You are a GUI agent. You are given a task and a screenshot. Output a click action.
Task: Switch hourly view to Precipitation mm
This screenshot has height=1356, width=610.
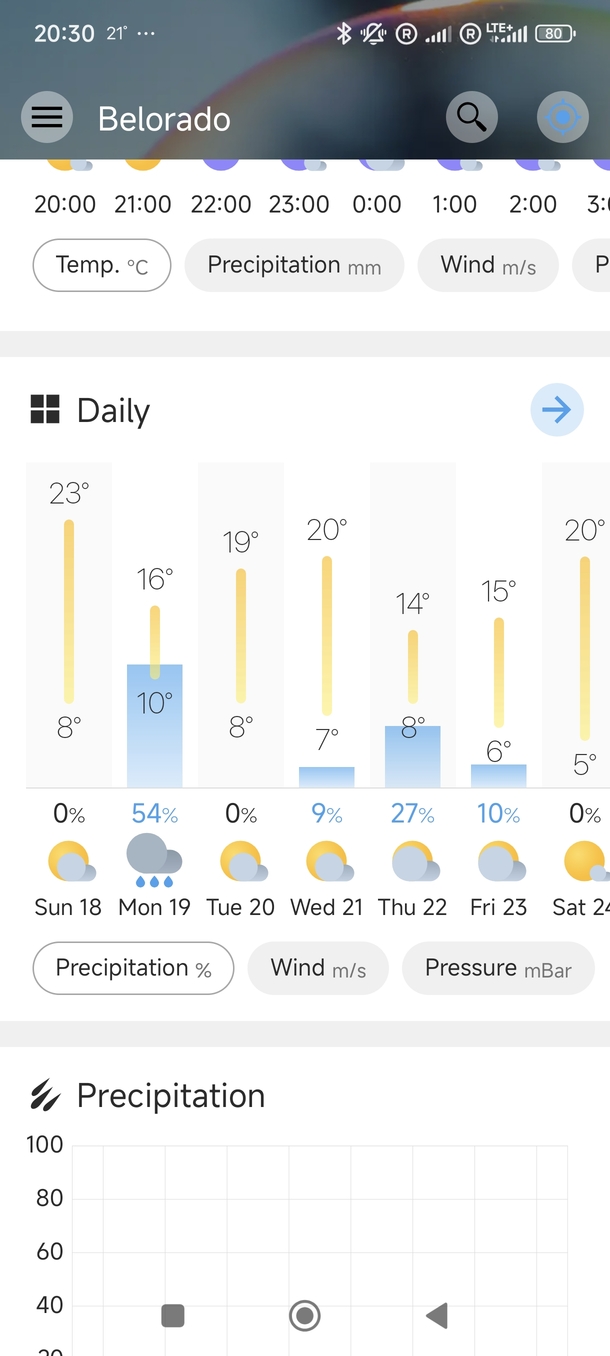pos(294,265)
